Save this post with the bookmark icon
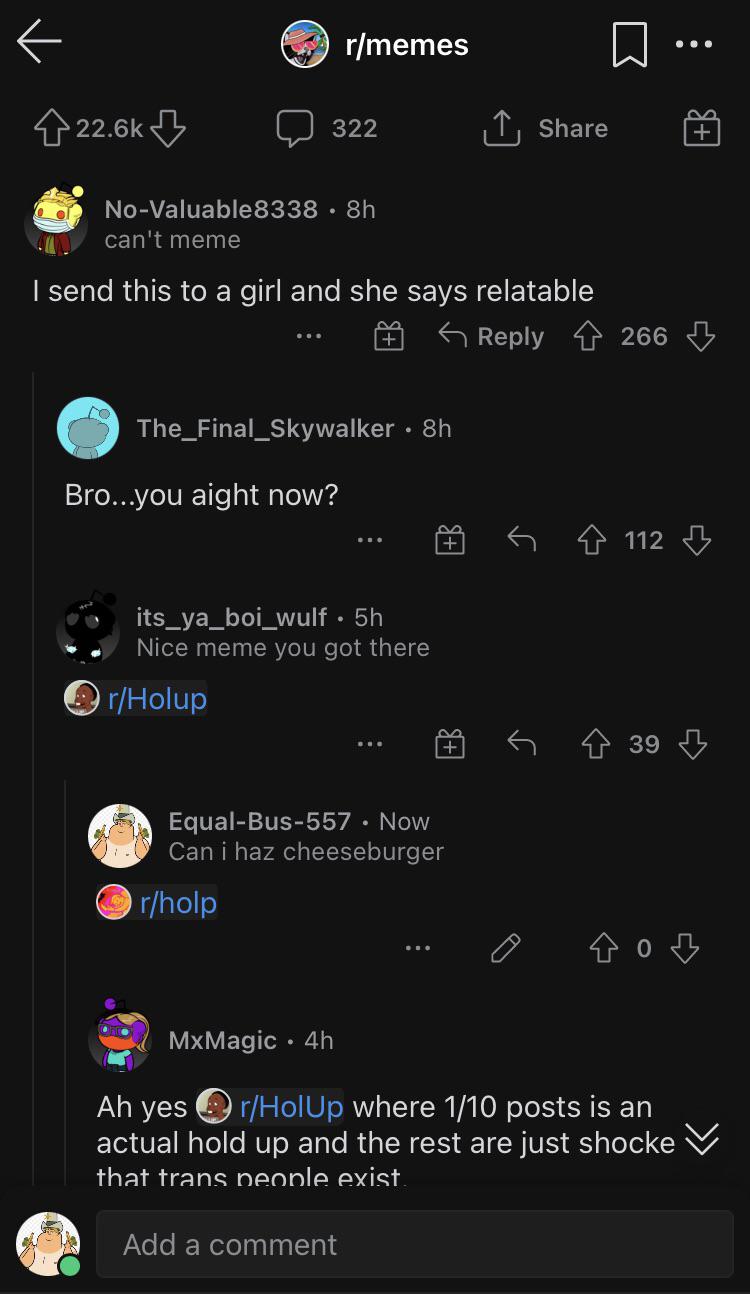Screen dimensions: 750x1294 [x=629, y=45]
